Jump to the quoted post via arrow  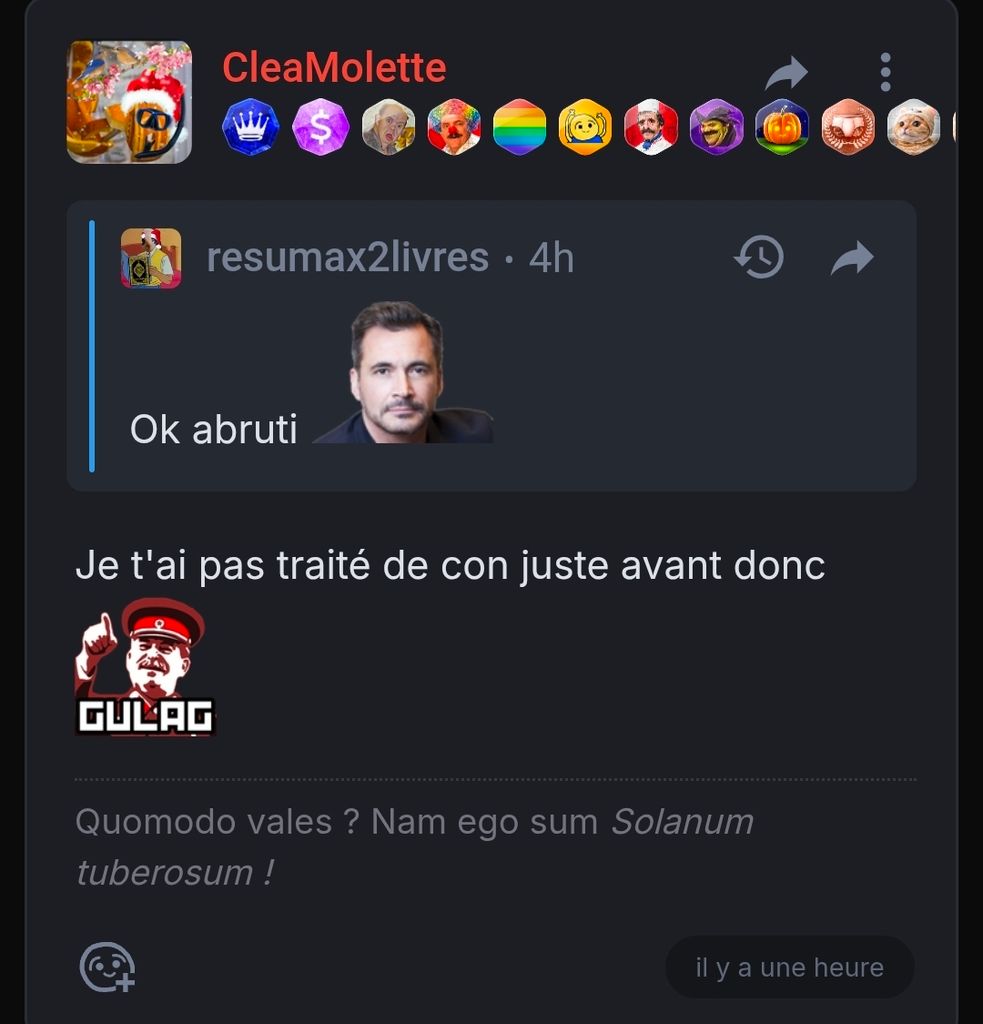point(852,258)
